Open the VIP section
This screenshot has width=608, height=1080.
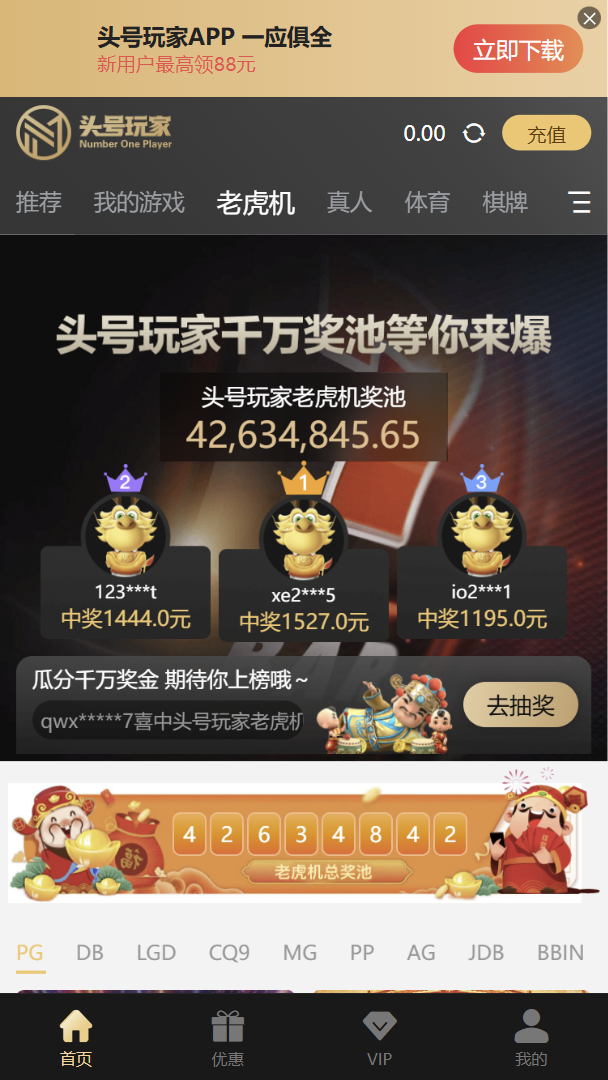click(x=379, y=1038)
